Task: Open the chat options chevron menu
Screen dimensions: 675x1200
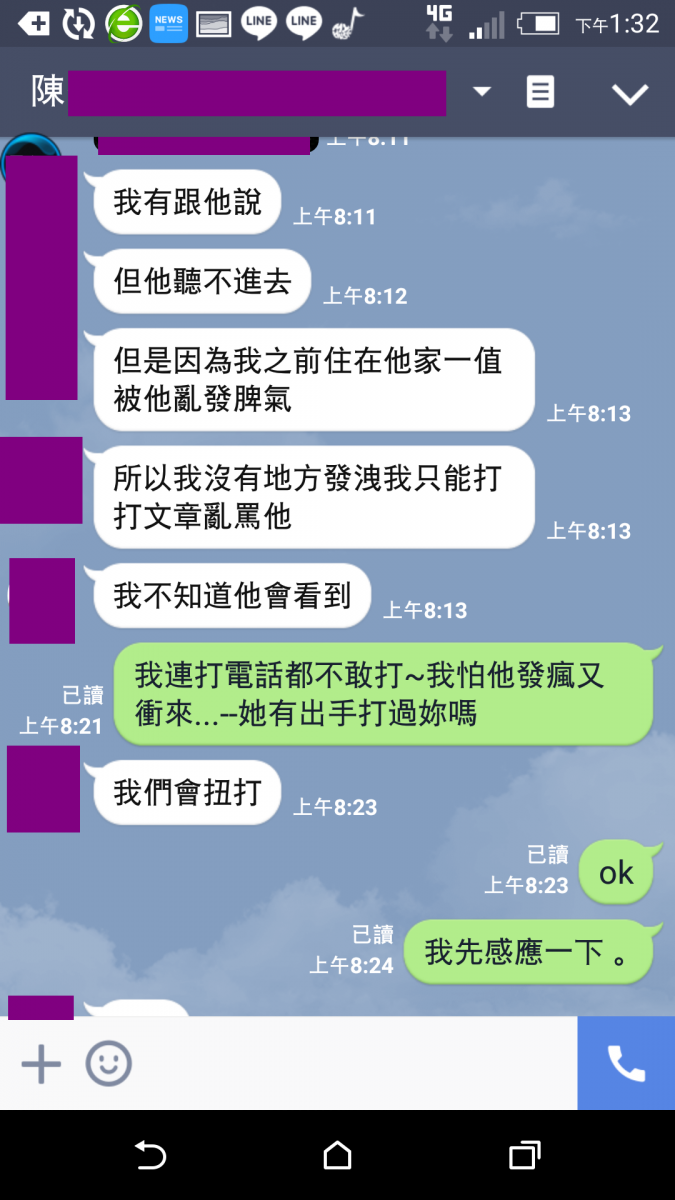Action: pyautogui.click(x=630, y=94)
